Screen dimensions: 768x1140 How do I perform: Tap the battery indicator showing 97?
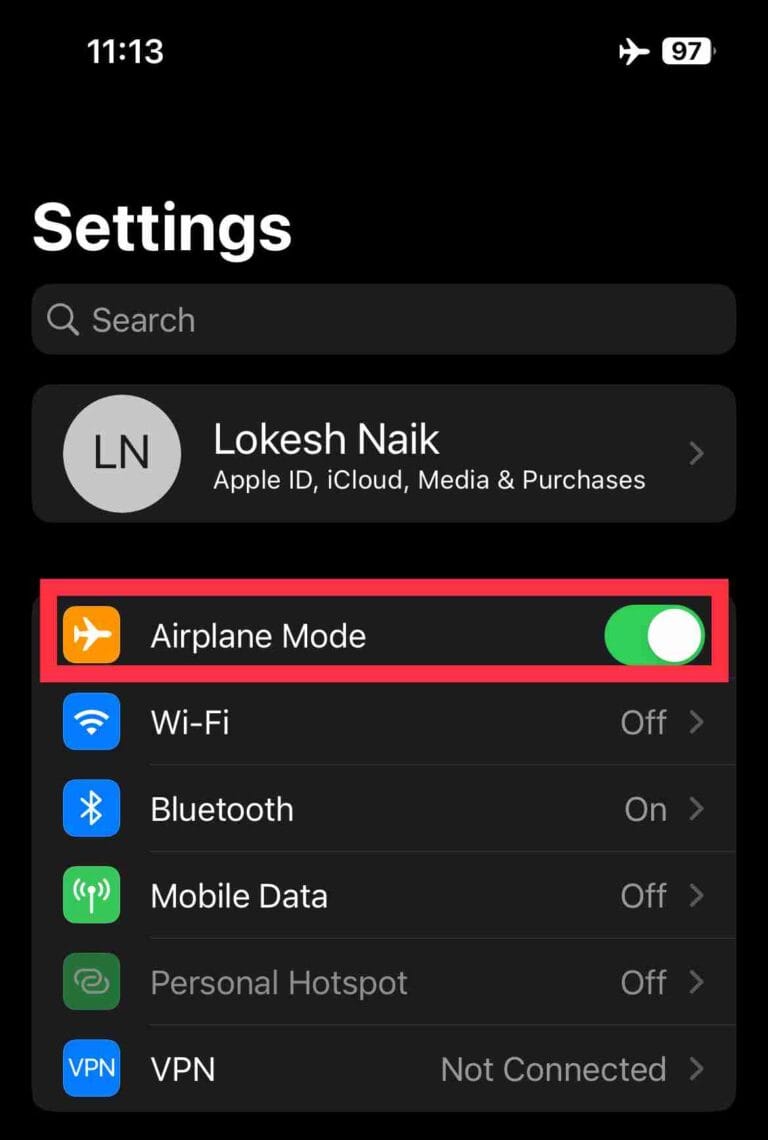tap(687, 51)
